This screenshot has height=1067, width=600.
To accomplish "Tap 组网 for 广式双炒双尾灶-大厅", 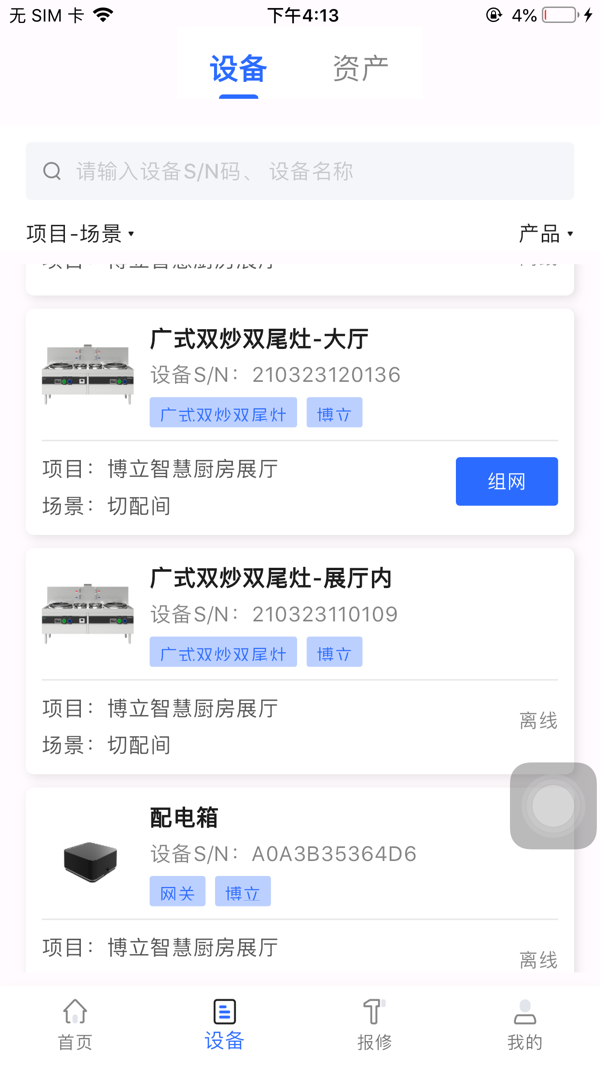I will coord(506,481).
